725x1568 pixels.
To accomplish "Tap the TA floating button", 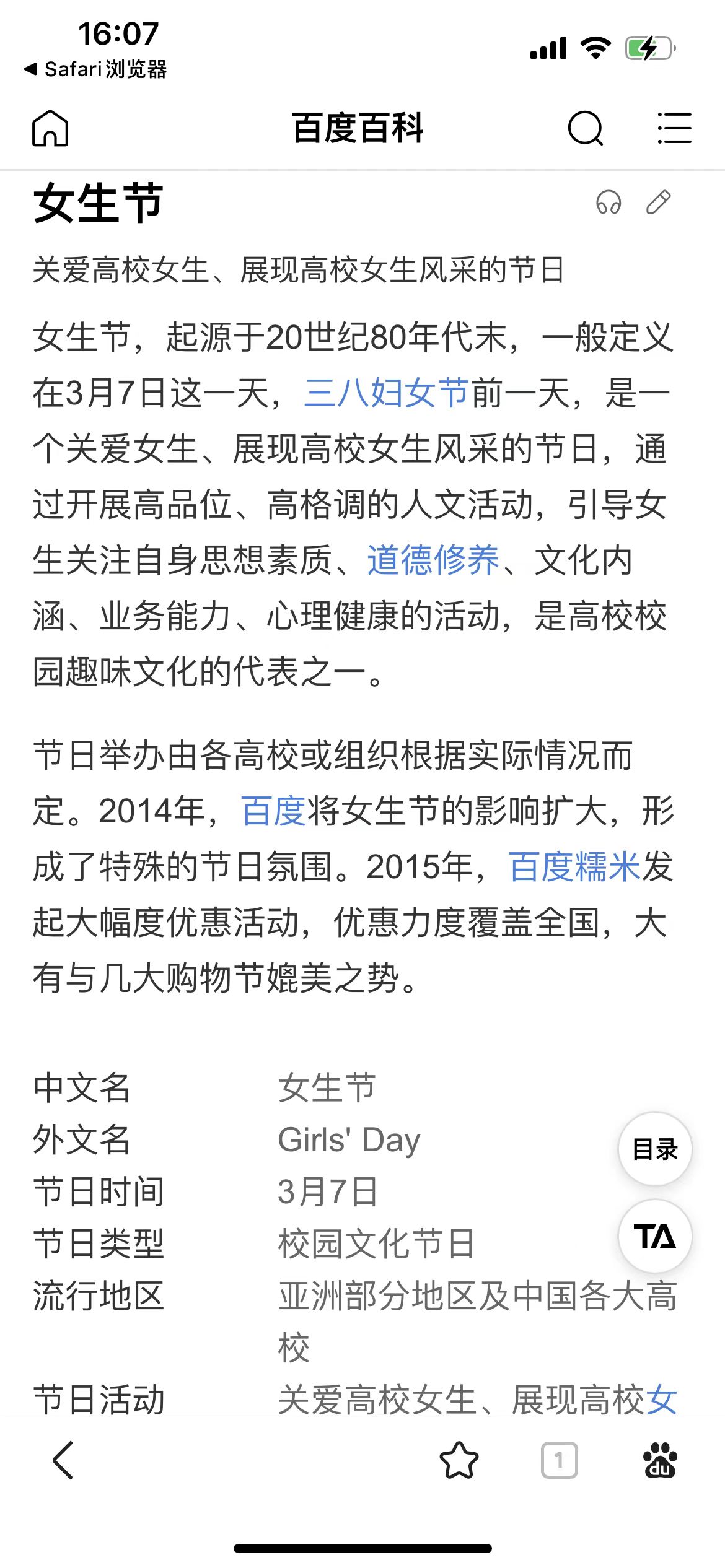I will click(x=655, y=1237).
